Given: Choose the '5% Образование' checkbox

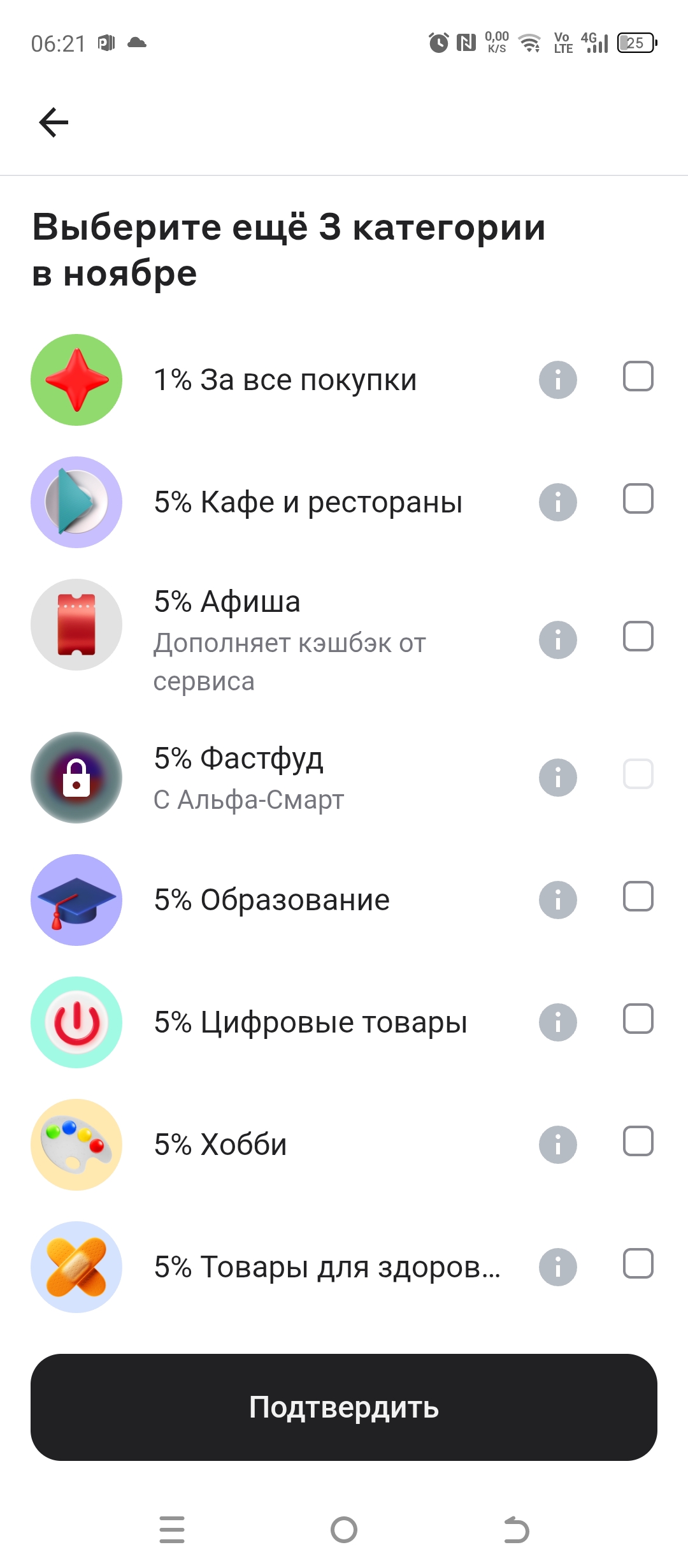Looking at the screenshot, I should (638, 896).
